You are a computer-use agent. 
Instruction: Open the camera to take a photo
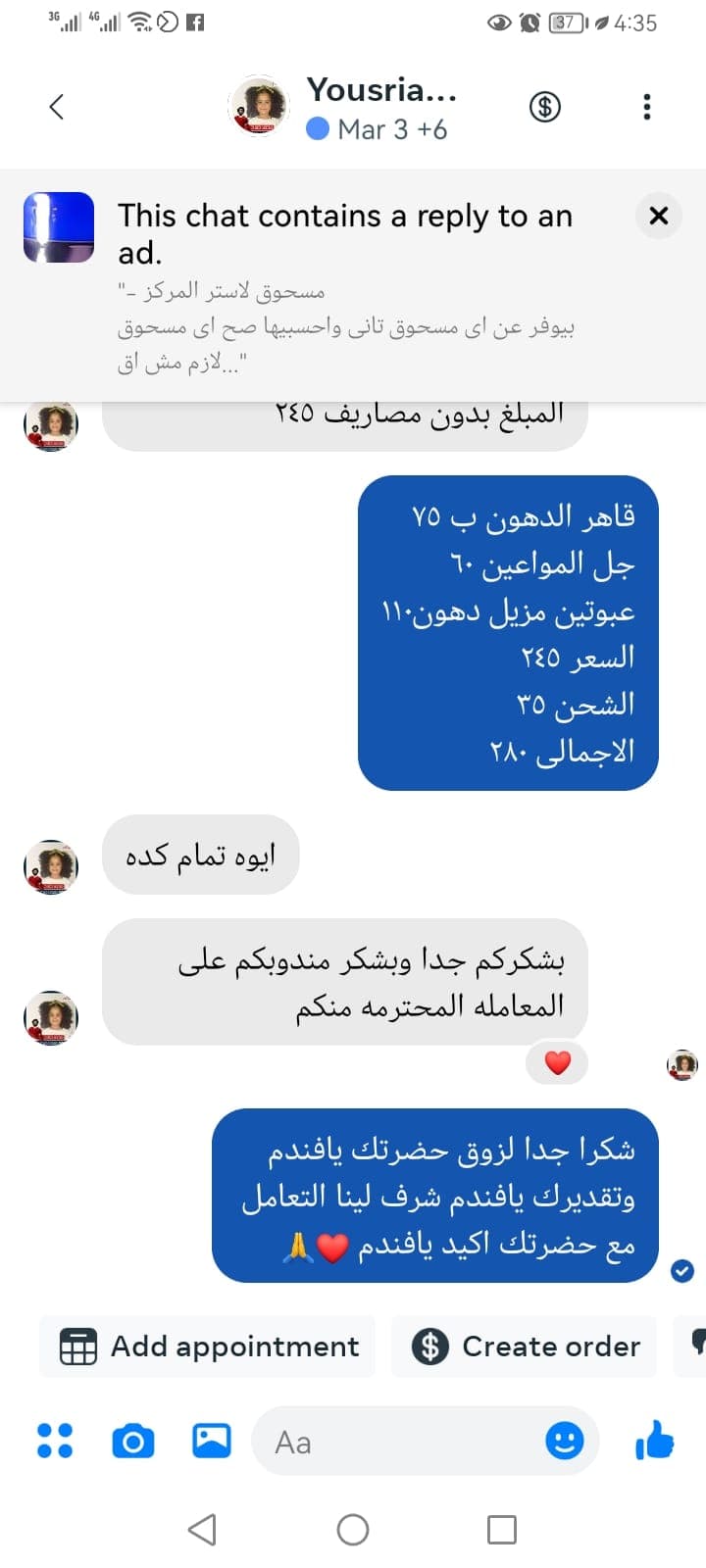click(x=133, y=1441)
